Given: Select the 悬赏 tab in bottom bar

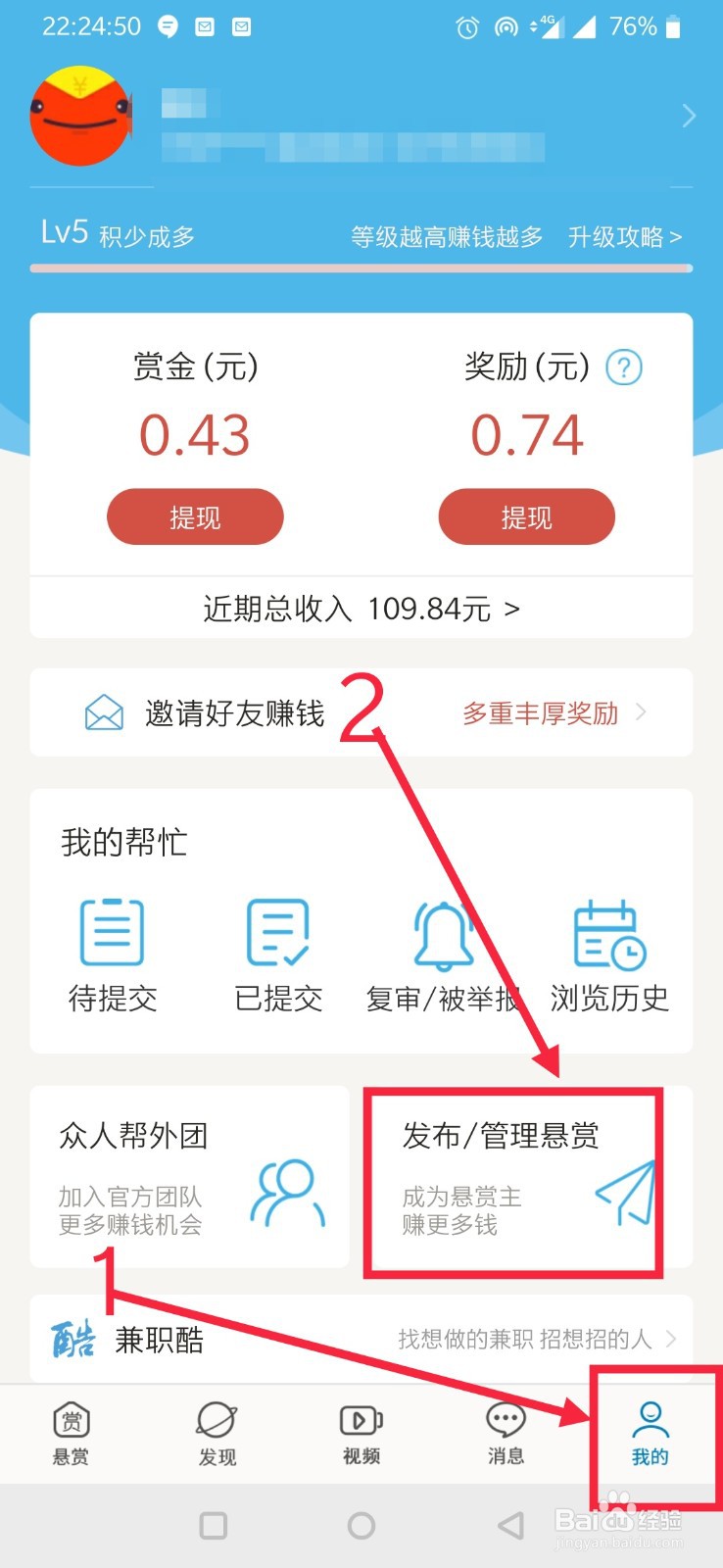Looking at the screenshot, I should coord(70,1433).
